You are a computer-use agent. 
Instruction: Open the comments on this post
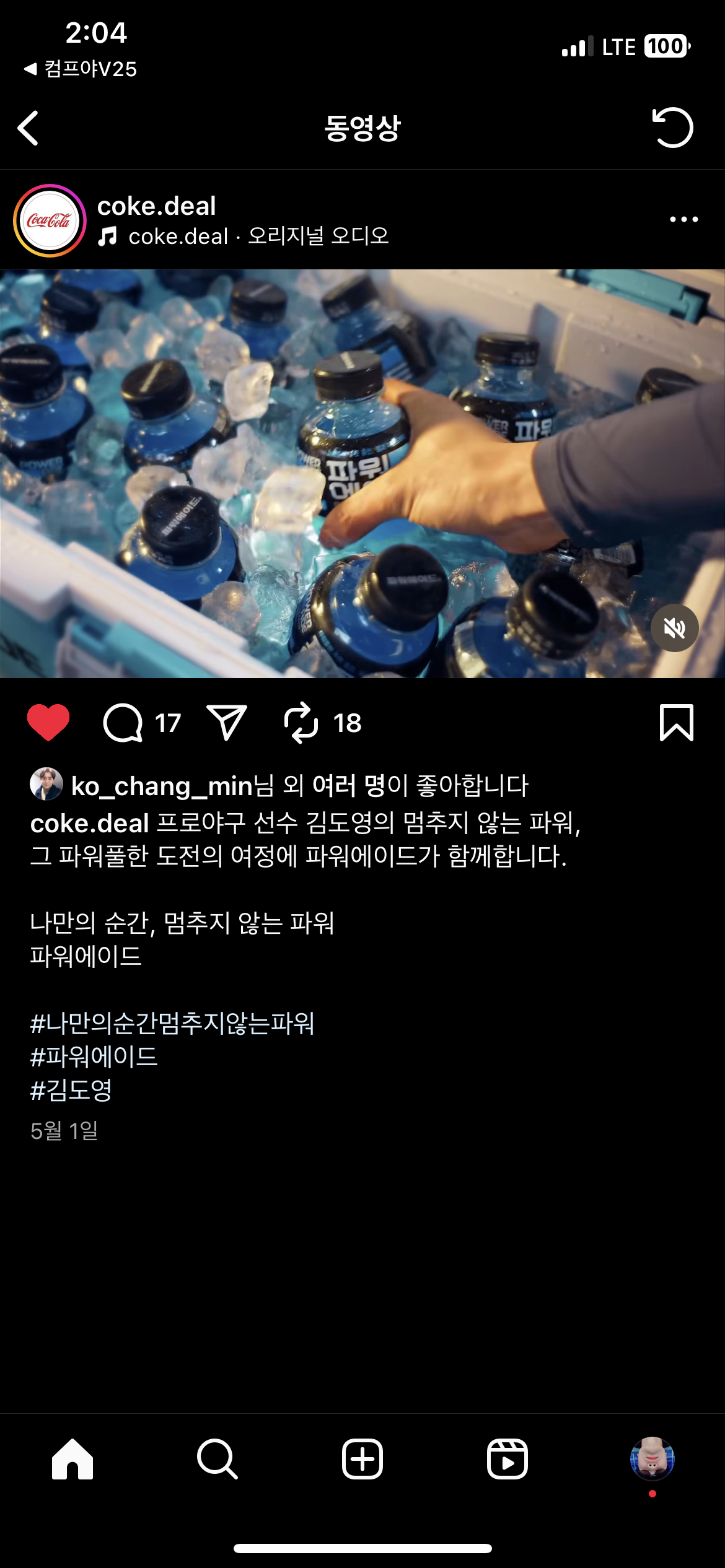[x=123, y=723]
